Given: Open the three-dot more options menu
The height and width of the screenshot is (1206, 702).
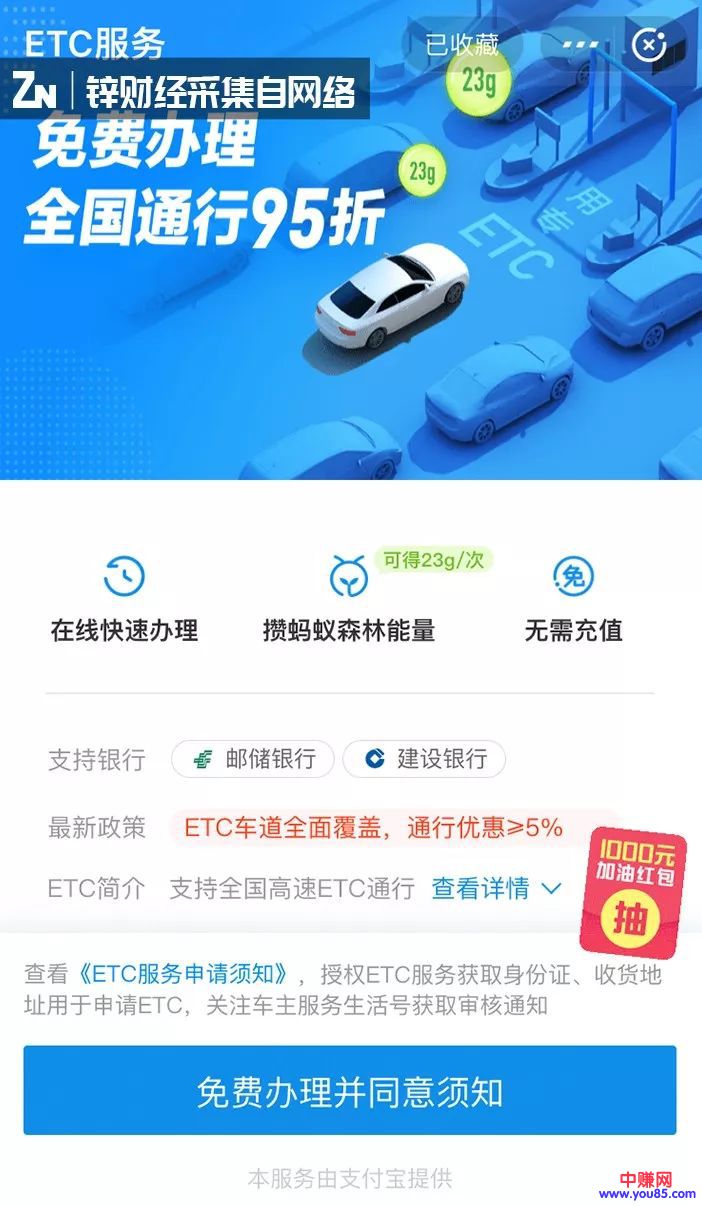Looking at the screenshot, I should tap(581, 45).
